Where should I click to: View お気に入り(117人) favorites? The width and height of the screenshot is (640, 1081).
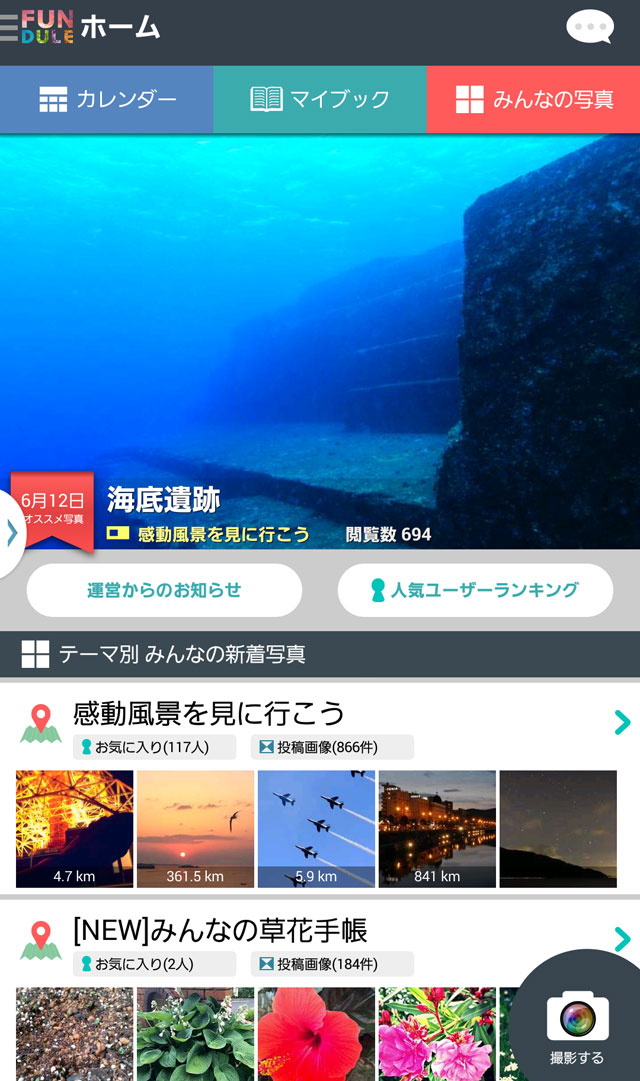click(154, 747)
